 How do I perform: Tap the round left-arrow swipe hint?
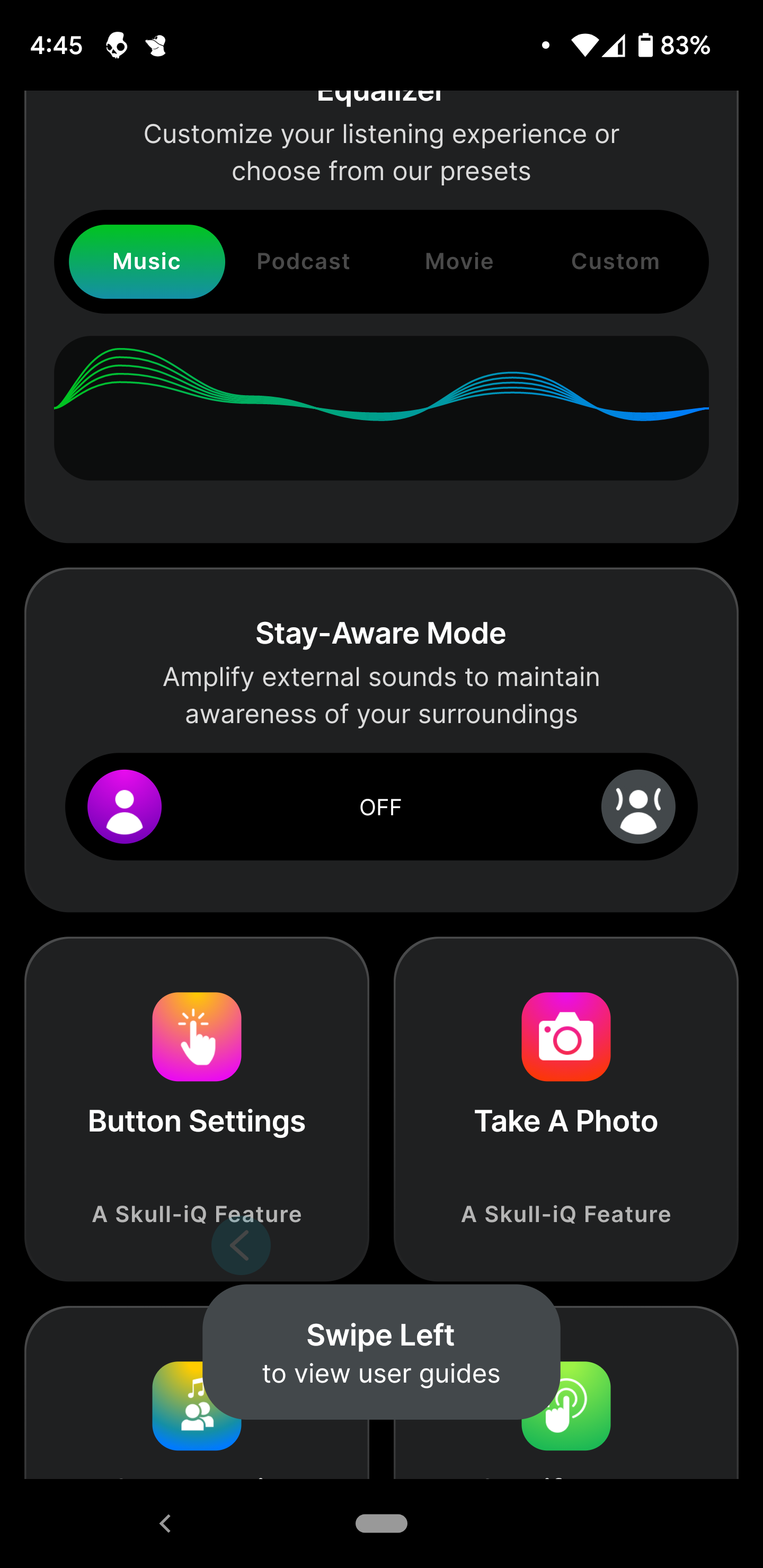pyautogui.click(x=241, y=1245)
